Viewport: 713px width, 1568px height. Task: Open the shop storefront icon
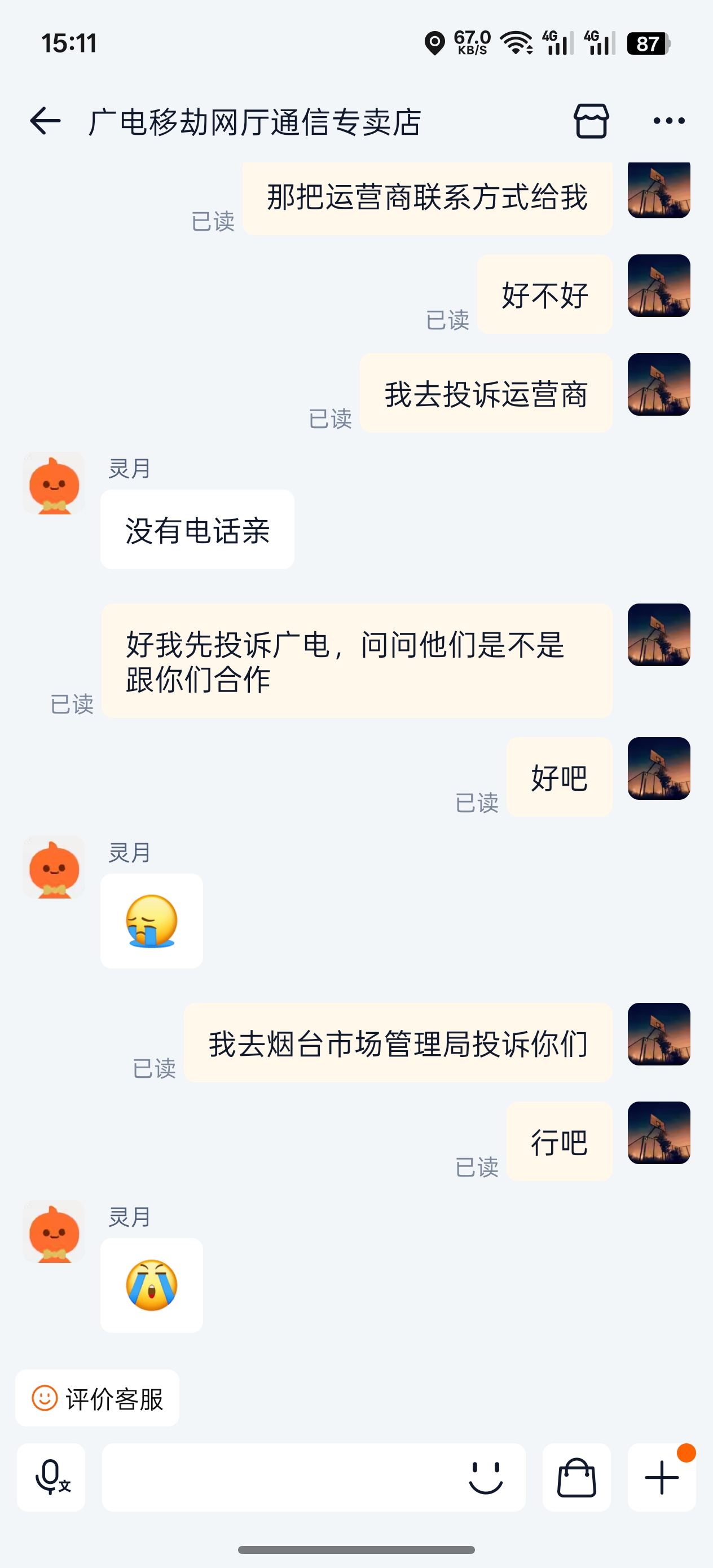591,121
